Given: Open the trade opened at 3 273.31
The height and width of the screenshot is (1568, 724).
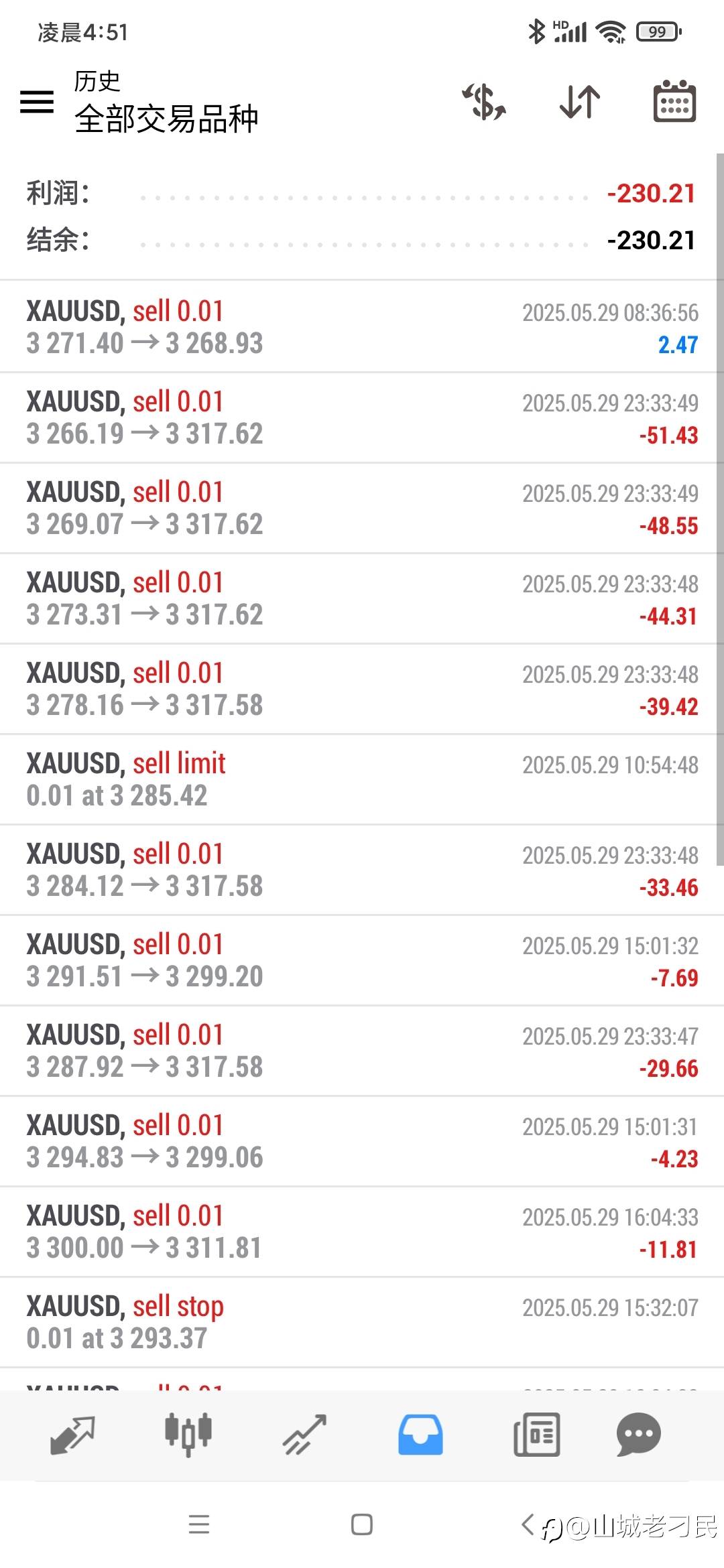Looking at the screenshot, I should [x=362, y=598].
